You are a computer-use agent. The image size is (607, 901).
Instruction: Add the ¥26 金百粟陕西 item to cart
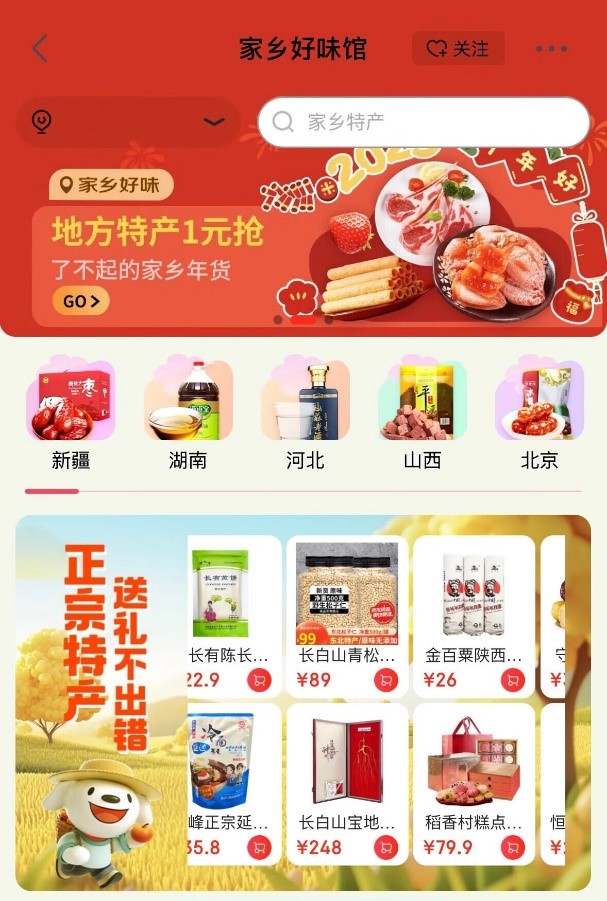(x=513, y=681)
